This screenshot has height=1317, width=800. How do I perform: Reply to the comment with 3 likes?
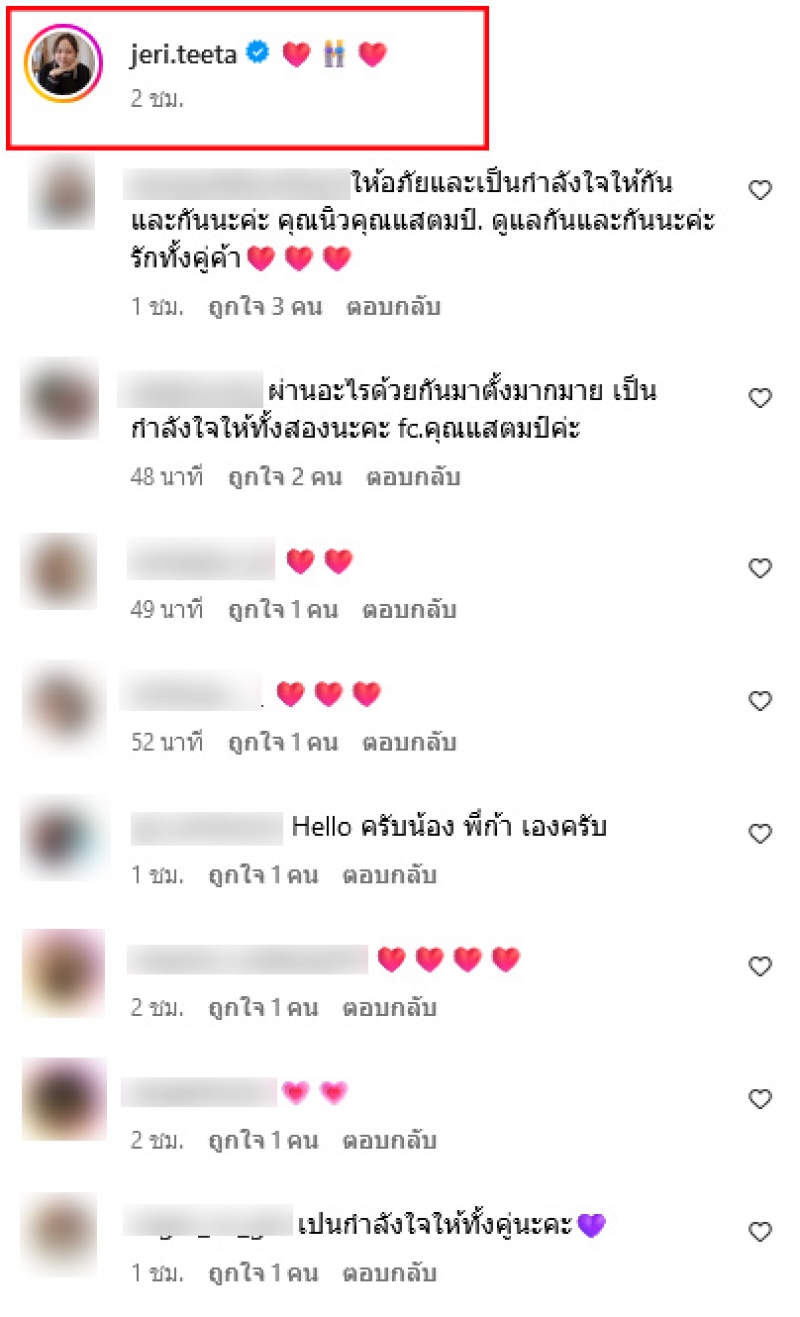(393, 307)
